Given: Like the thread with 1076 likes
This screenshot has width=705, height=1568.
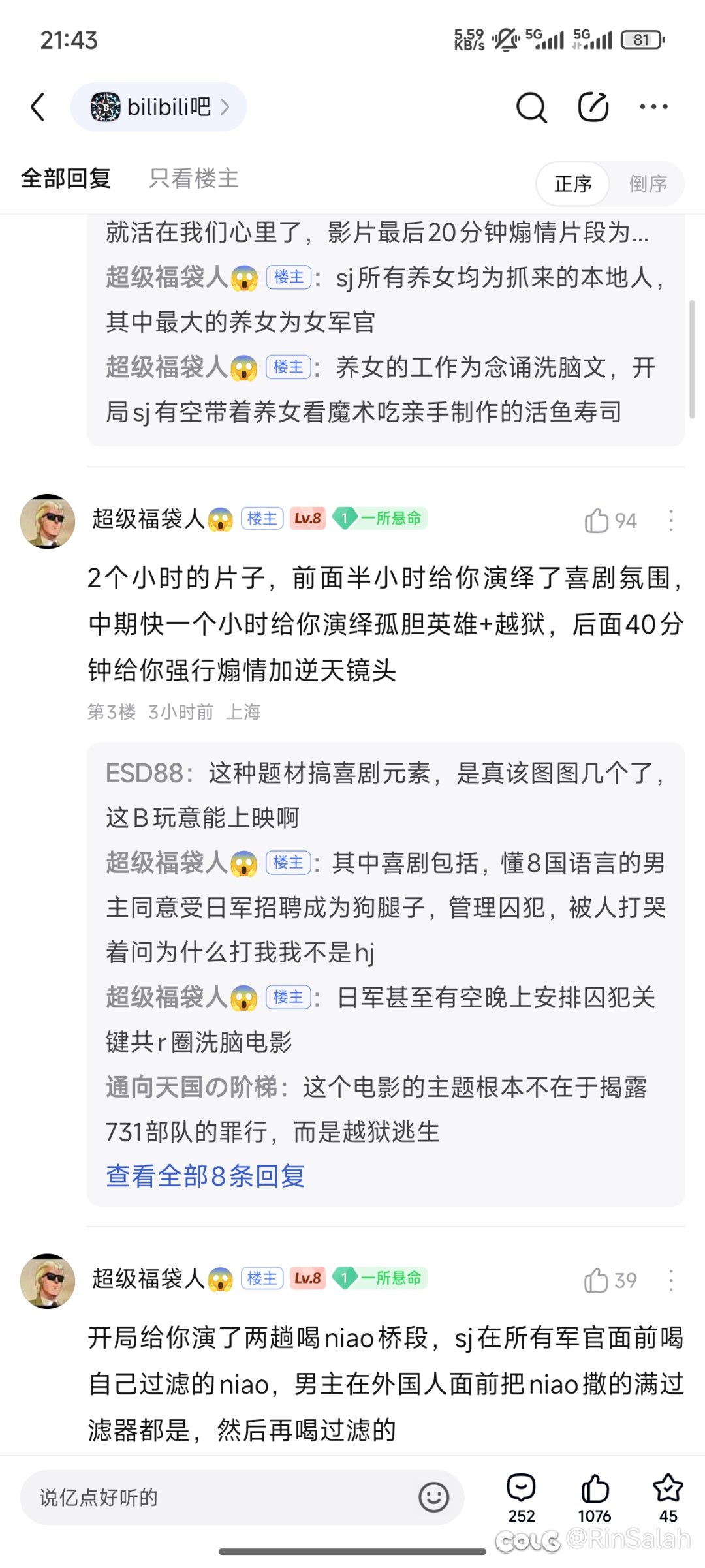Looking at the screenshot, I should pyautogui.click(x=595, y=1497).
